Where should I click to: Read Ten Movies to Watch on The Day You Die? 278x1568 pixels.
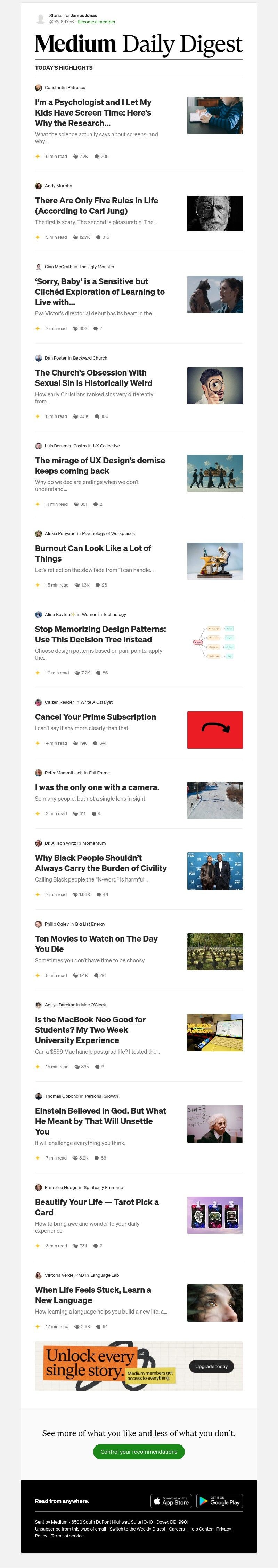point(96,944)
